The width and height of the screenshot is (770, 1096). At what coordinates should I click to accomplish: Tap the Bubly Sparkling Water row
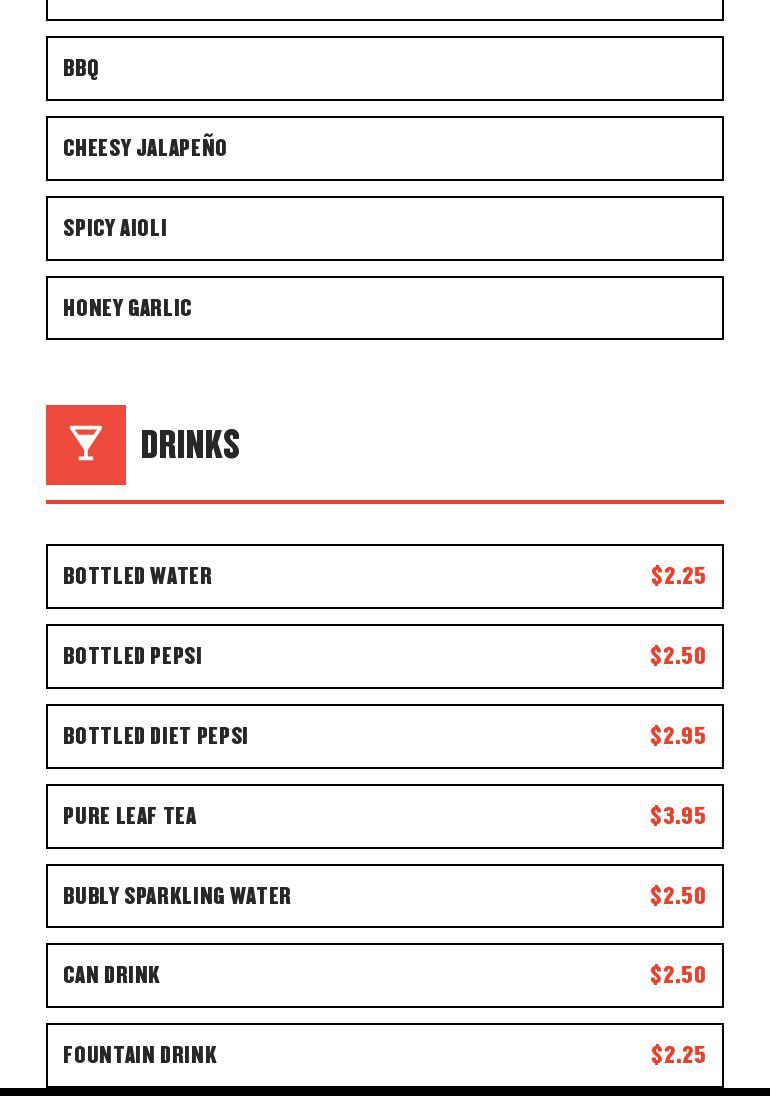(384, 896)
